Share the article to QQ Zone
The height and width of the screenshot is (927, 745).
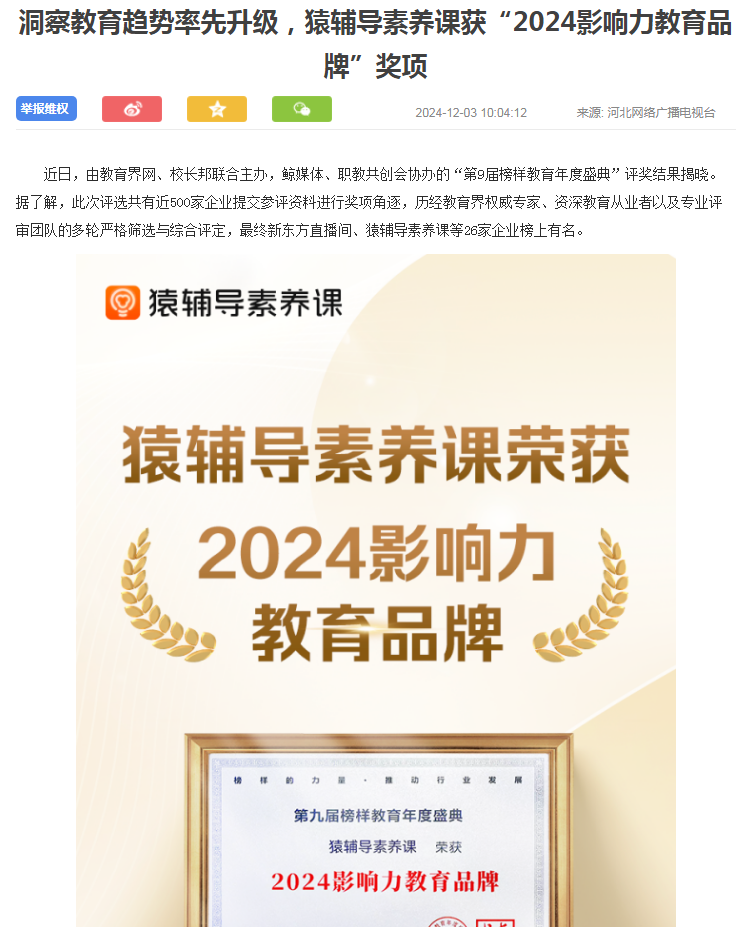click(217, 110)
